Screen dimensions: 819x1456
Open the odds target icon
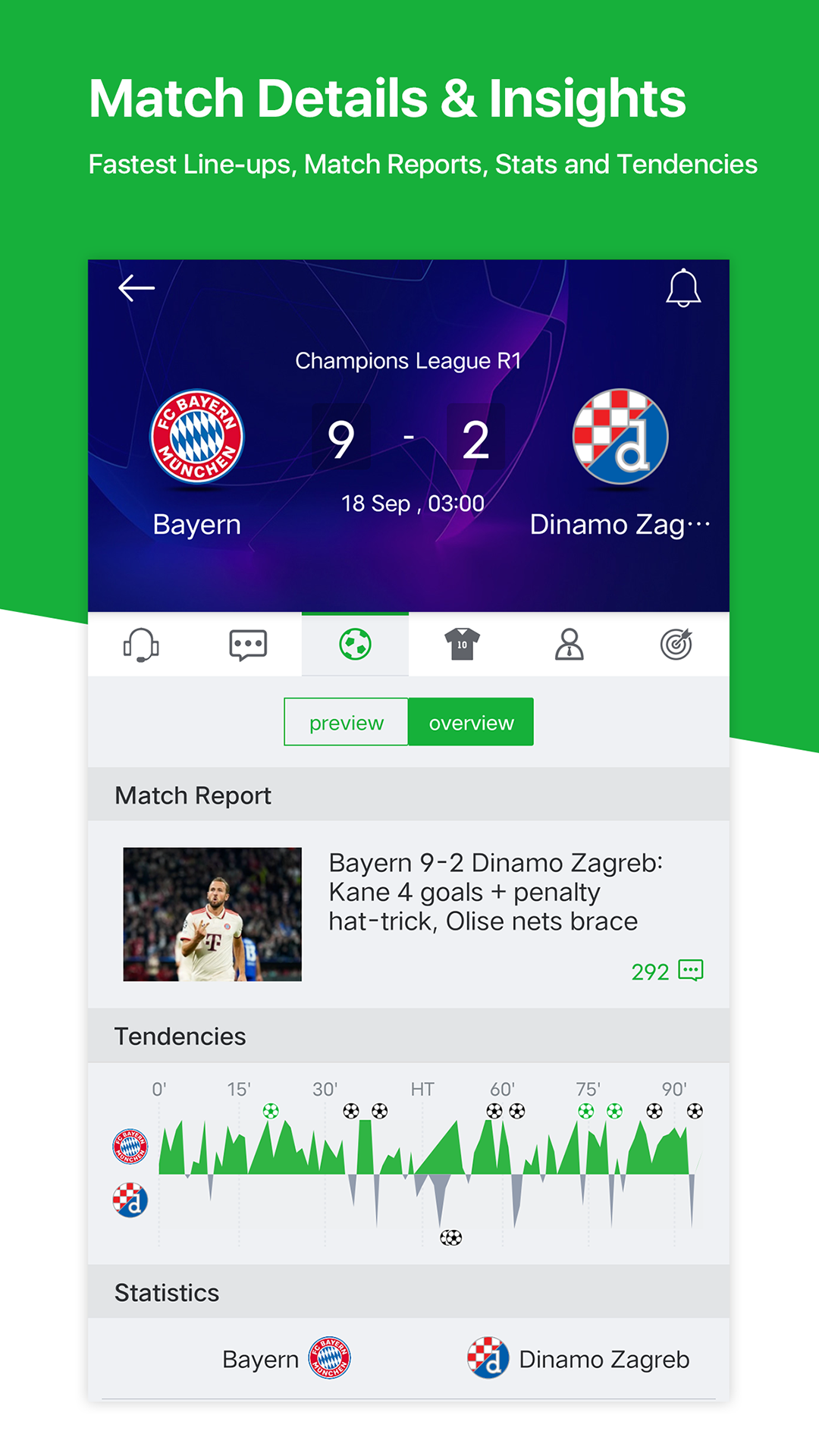pos(677,645)
